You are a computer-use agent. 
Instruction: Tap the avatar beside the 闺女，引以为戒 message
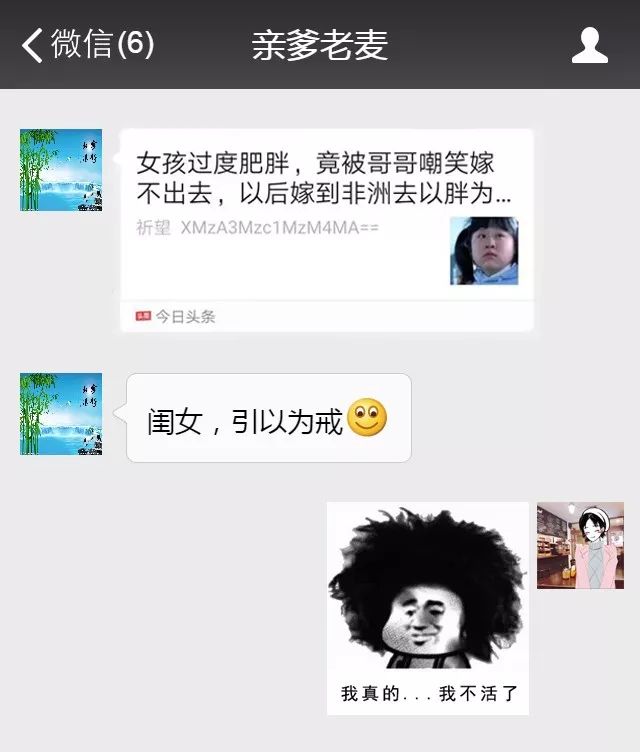61,414
